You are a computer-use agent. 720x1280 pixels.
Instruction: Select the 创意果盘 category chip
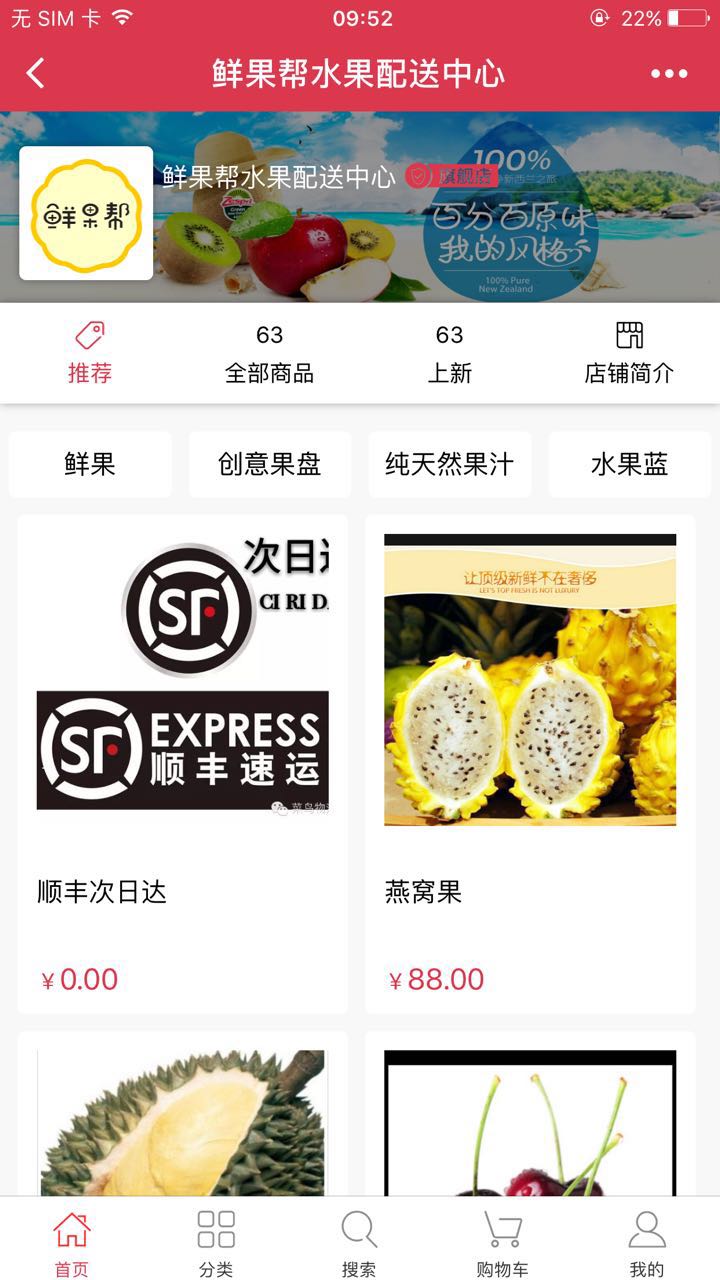(270, 464)
